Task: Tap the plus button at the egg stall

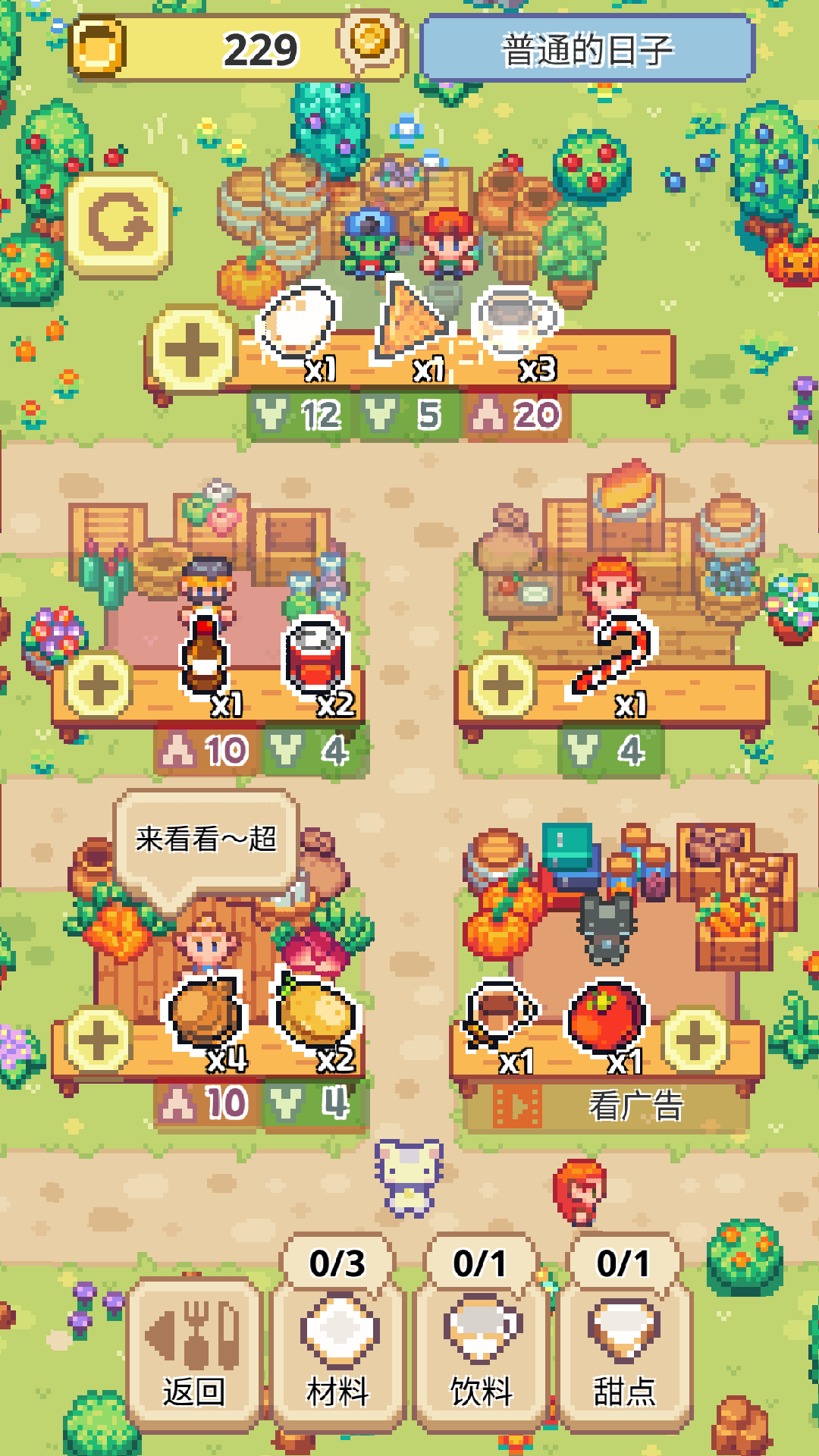Action: [x=192, y=349]
